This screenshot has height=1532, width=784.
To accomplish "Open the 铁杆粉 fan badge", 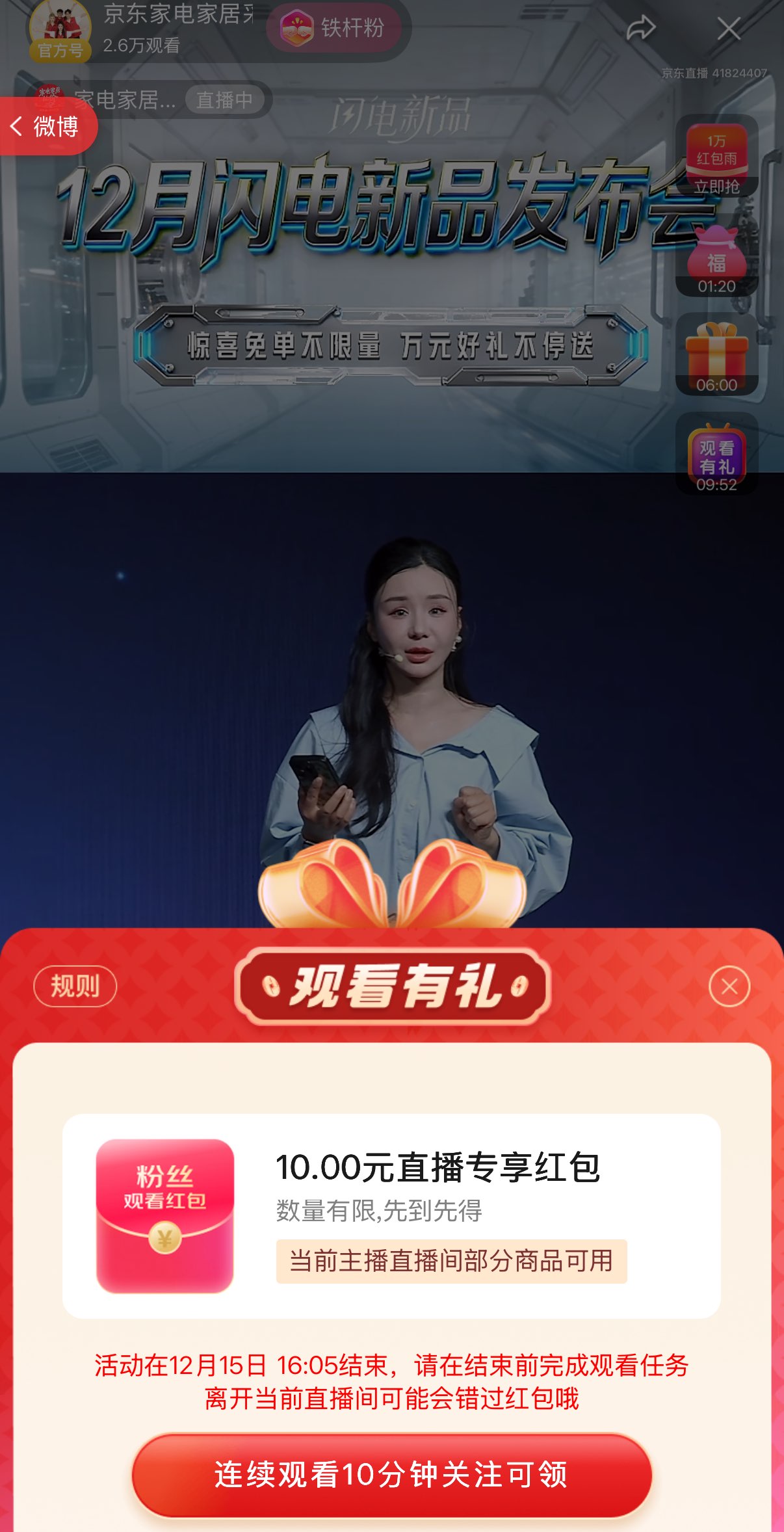I will pos(334,28).
